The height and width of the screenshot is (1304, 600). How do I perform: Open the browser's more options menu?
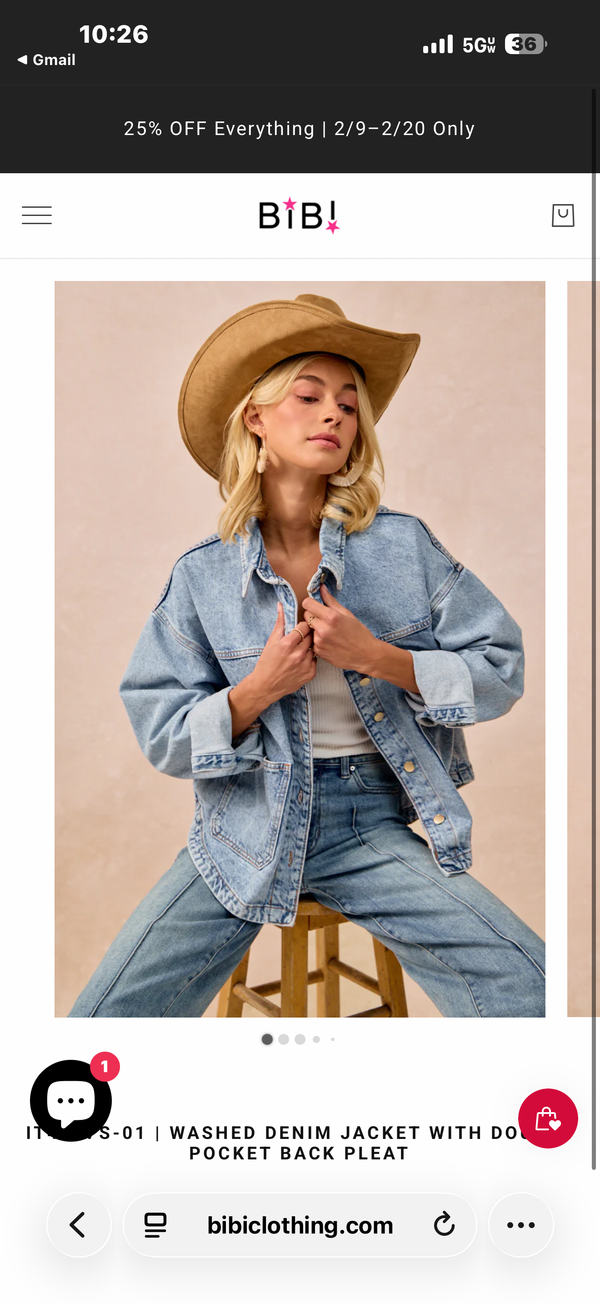pos(521,1225)
